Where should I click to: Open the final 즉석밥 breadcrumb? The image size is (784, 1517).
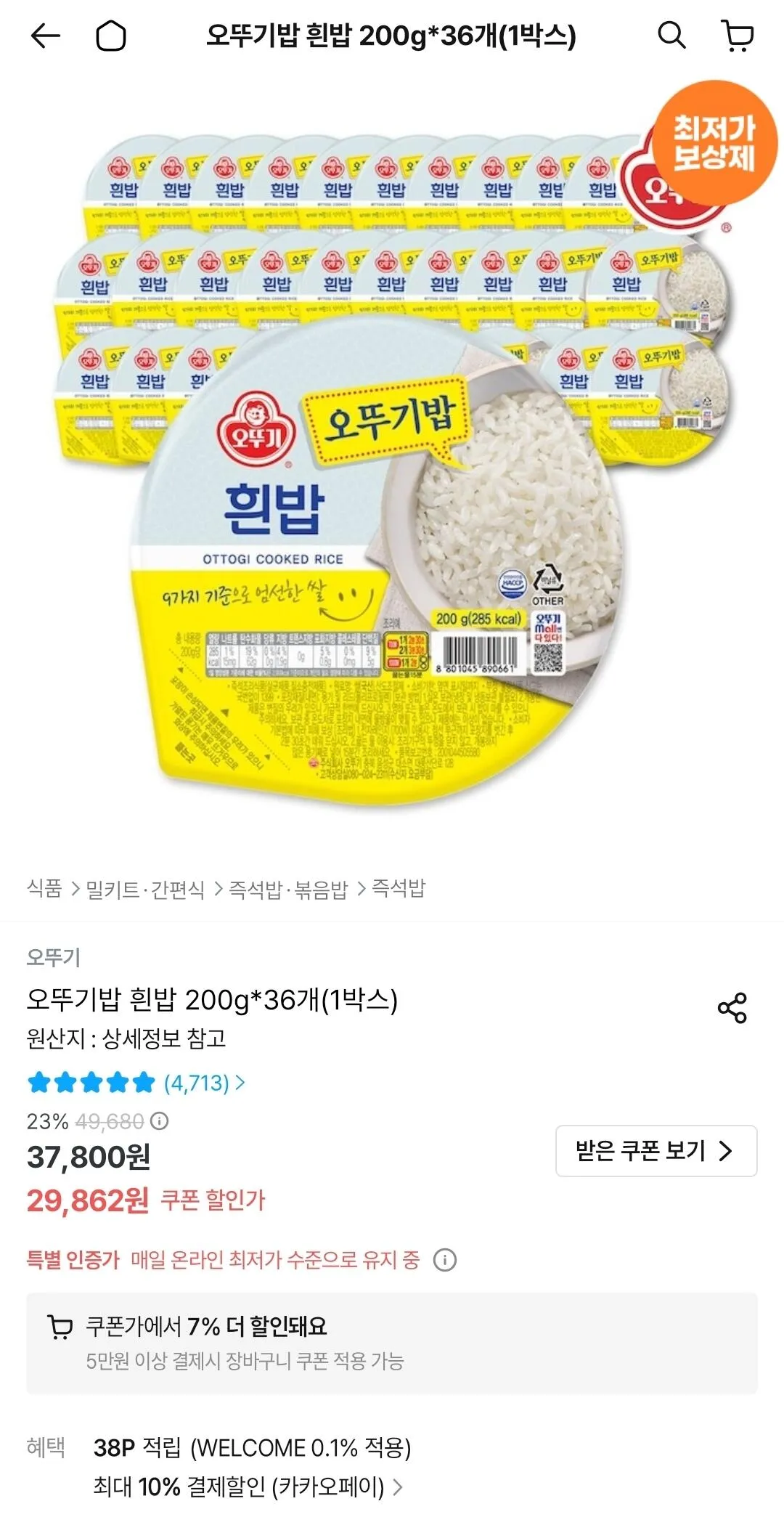pos(399,888)
